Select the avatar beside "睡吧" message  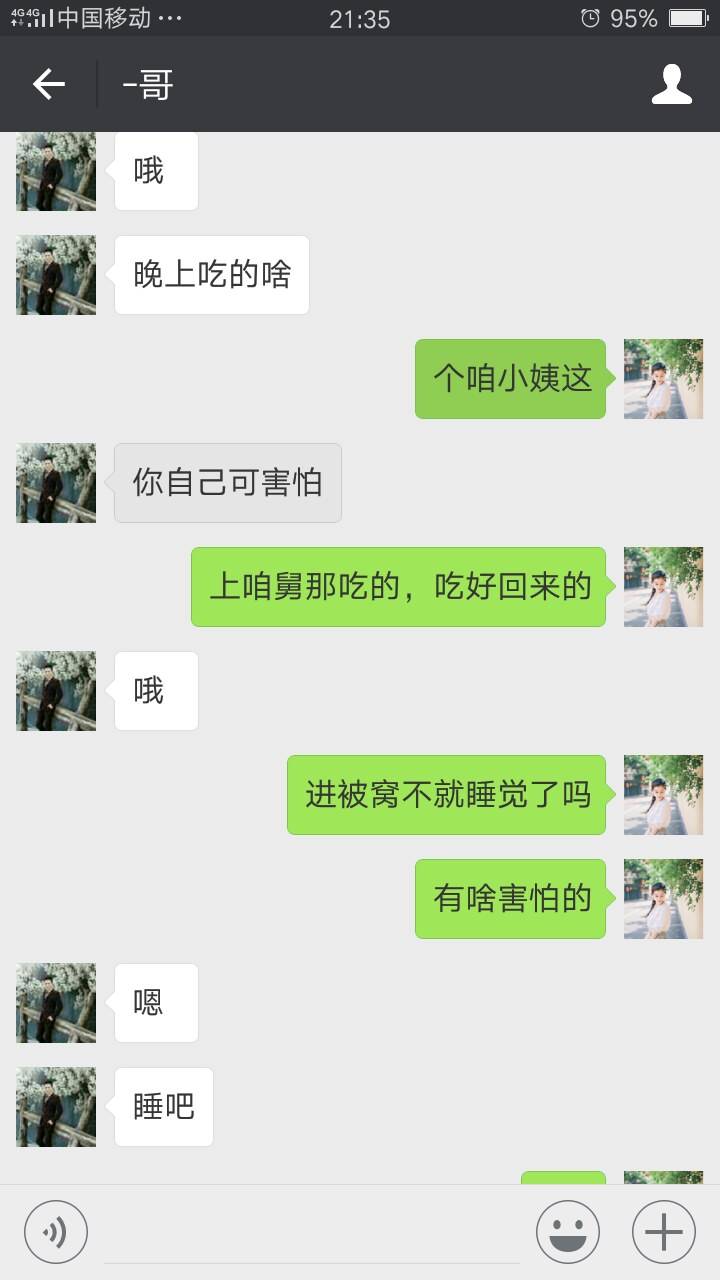pyautogui.click(x=56, y=1107)
